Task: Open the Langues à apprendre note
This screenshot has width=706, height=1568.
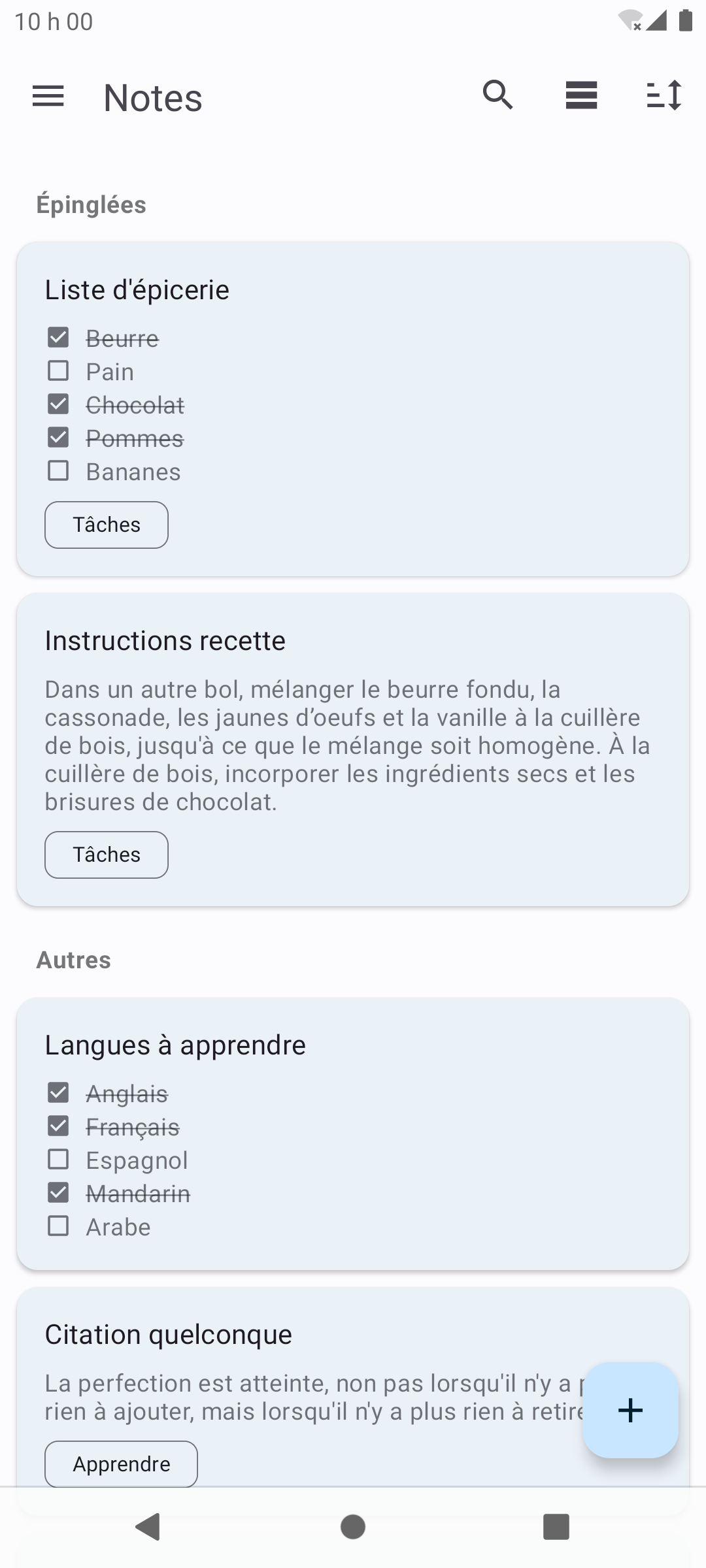Action: click(x=353, y=1045)
